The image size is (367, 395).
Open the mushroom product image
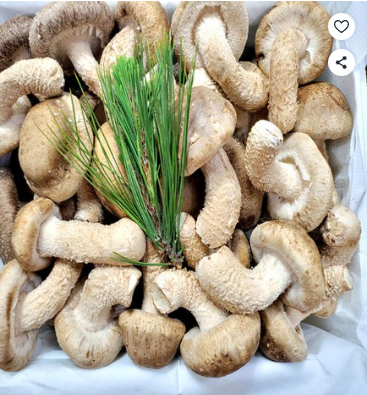(x=183, y=197)
